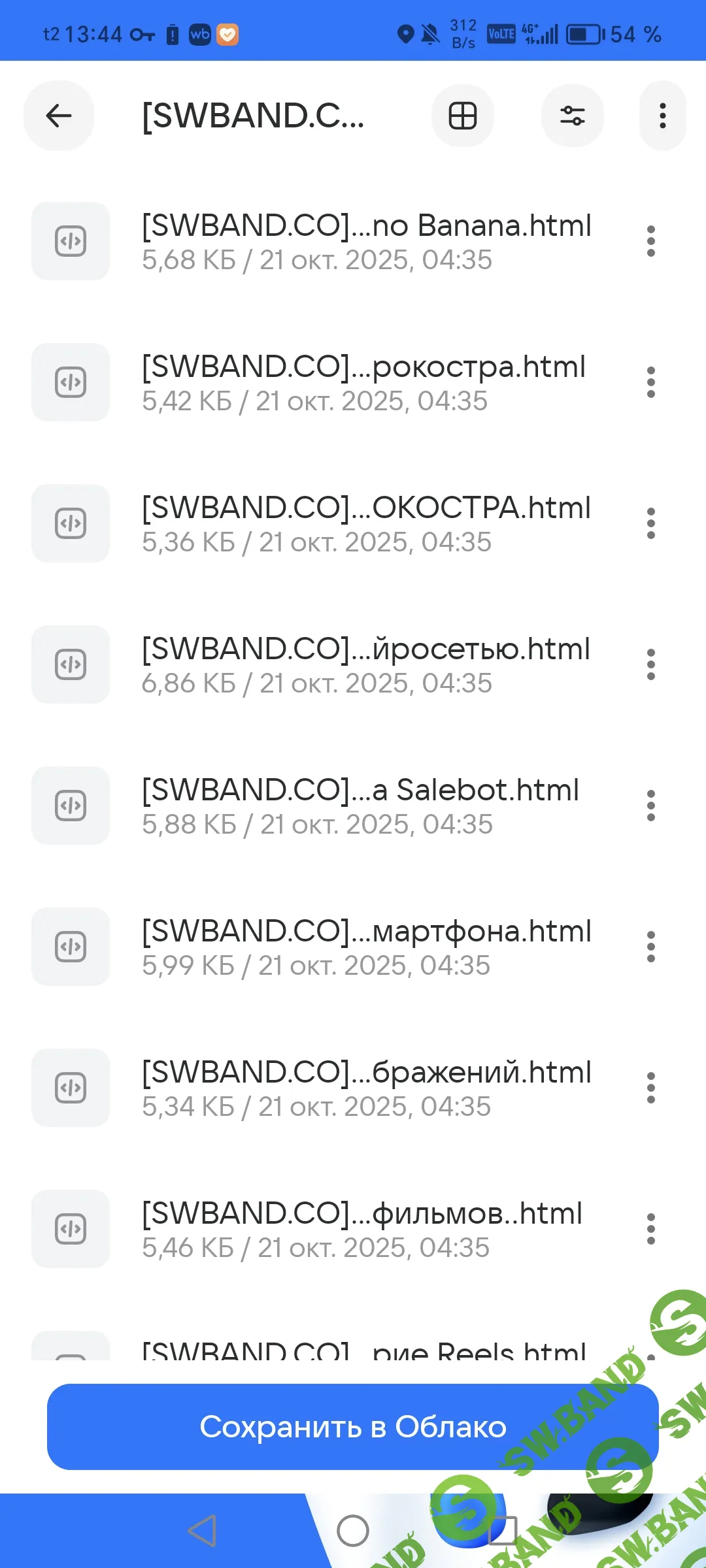
Task: Open the file ending in рокостра.html
Action: (363, 382)
